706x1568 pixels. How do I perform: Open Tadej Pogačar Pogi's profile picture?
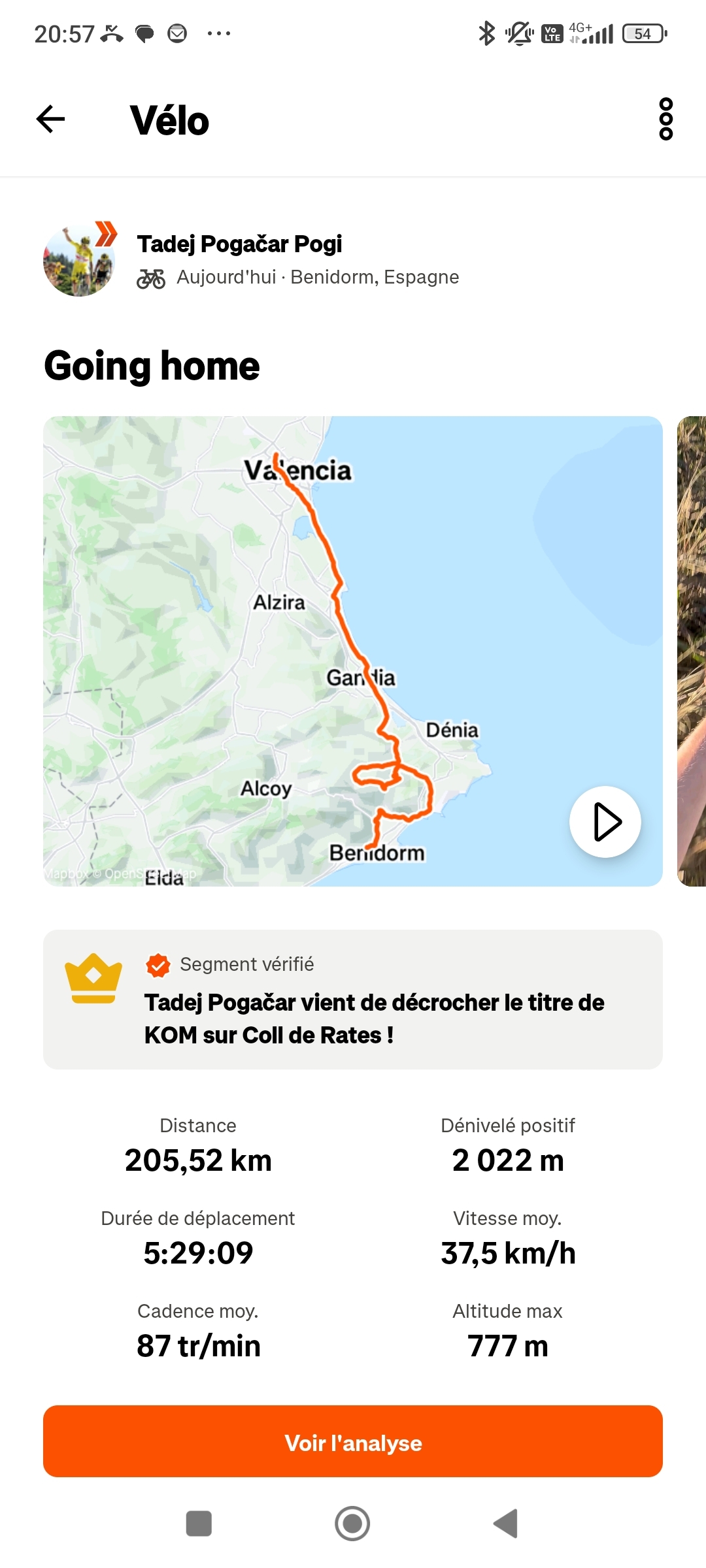[79, 260]
